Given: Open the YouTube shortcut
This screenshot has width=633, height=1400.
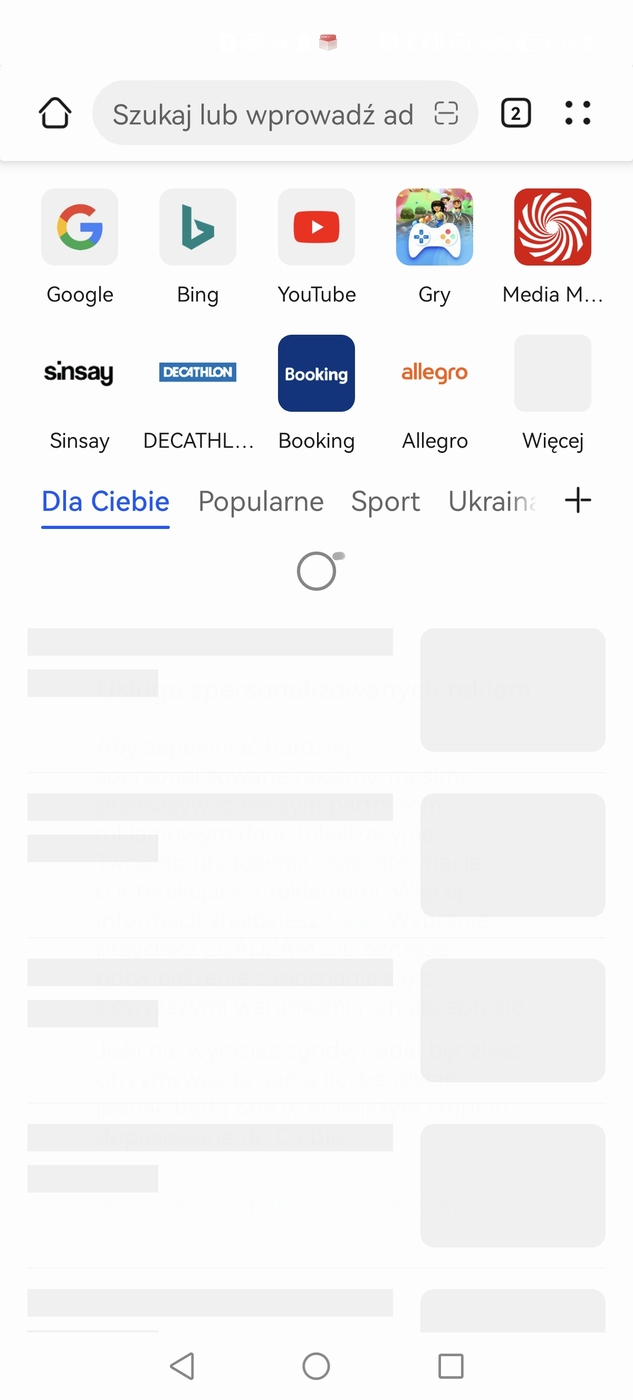Looking at the screenshot, I should (x=316, y=227).
